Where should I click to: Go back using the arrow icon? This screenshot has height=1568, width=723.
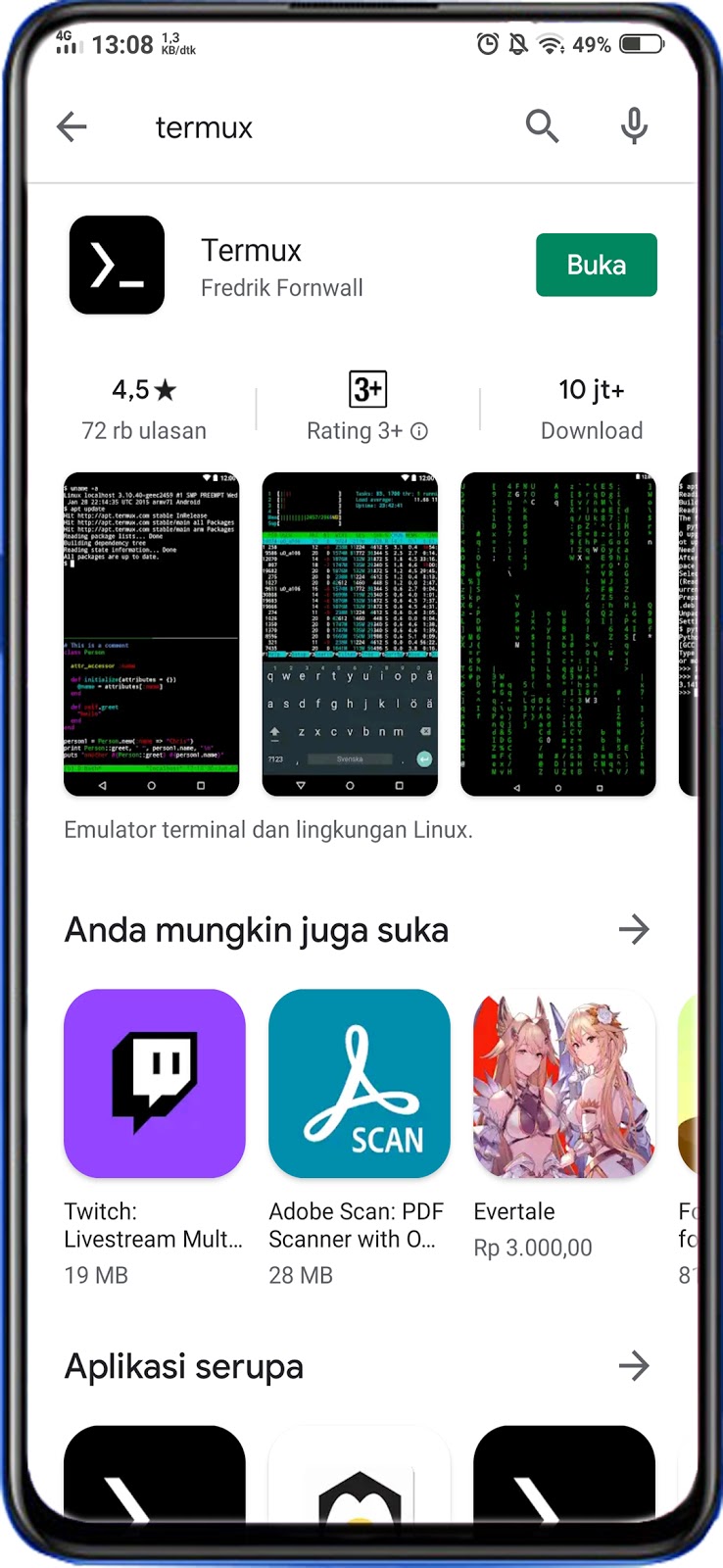pos(72,126)
